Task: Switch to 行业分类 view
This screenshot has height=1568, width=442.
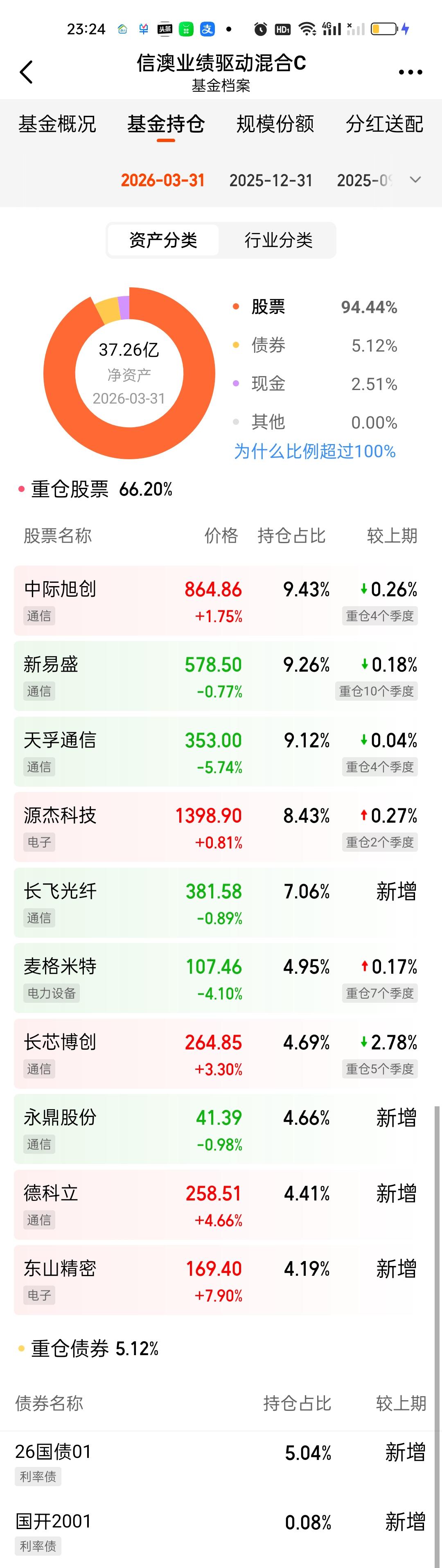Action: point(278,240)
